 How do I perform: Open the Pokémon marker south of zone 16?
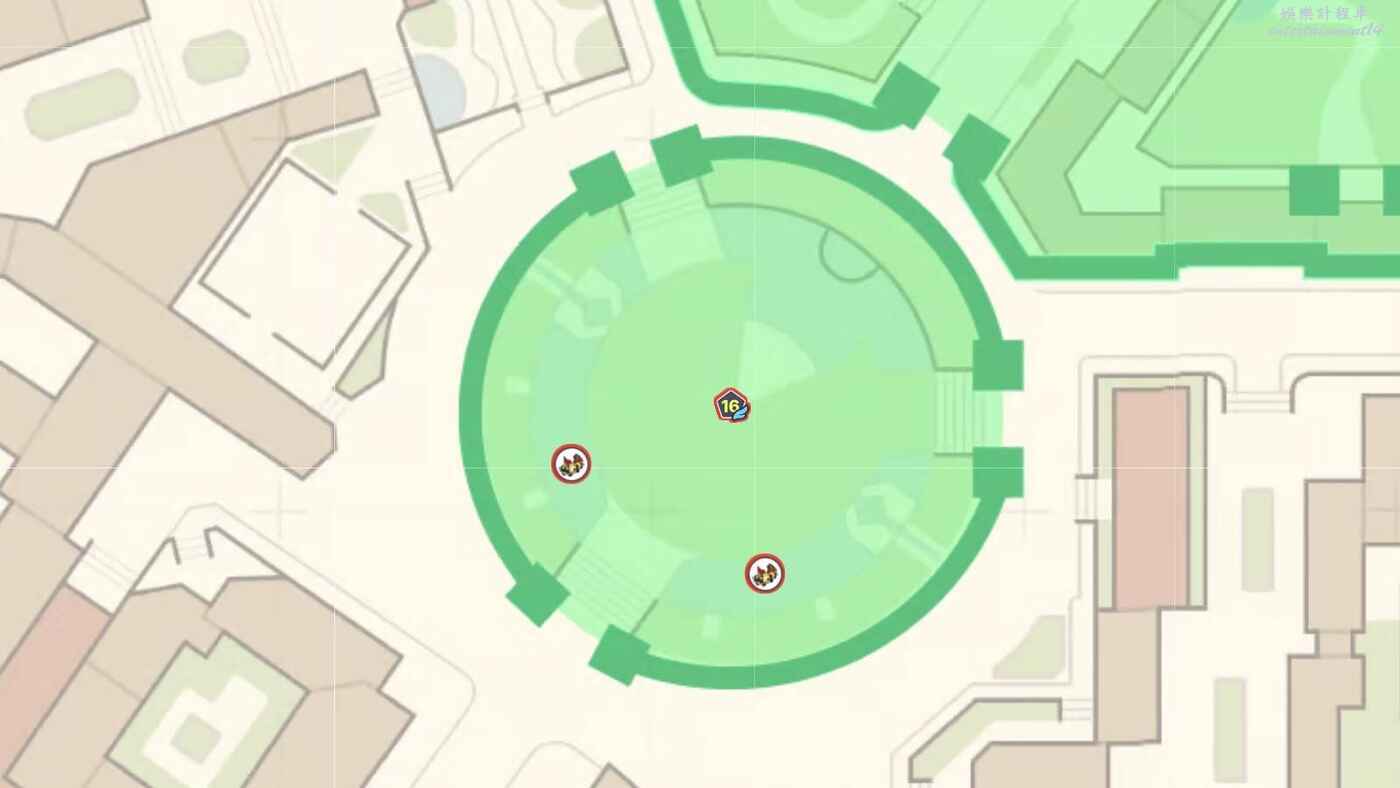[x=765, y=573]
